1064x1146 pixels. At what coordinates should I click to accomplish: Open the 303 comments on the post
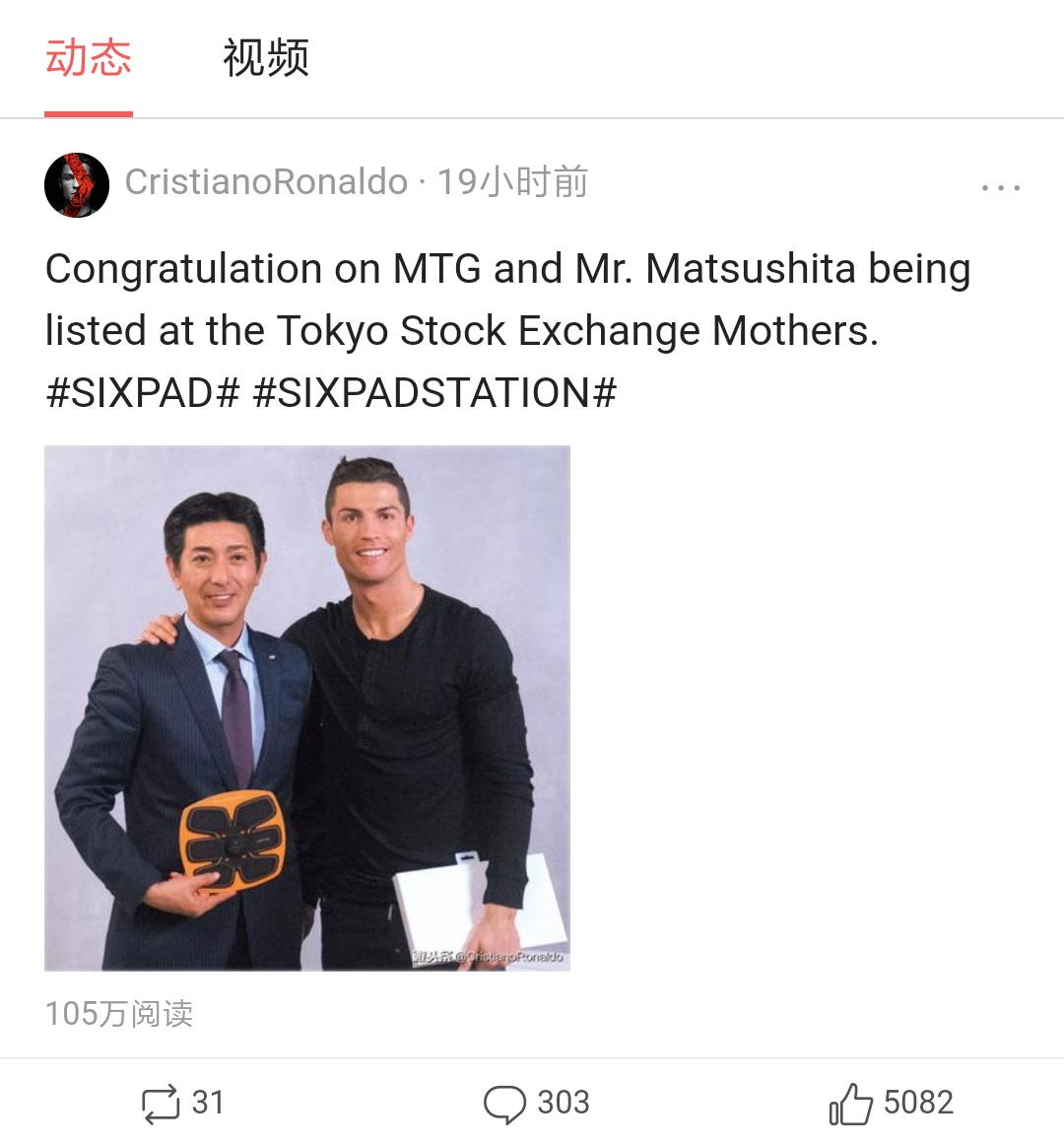click(536, 1103)
